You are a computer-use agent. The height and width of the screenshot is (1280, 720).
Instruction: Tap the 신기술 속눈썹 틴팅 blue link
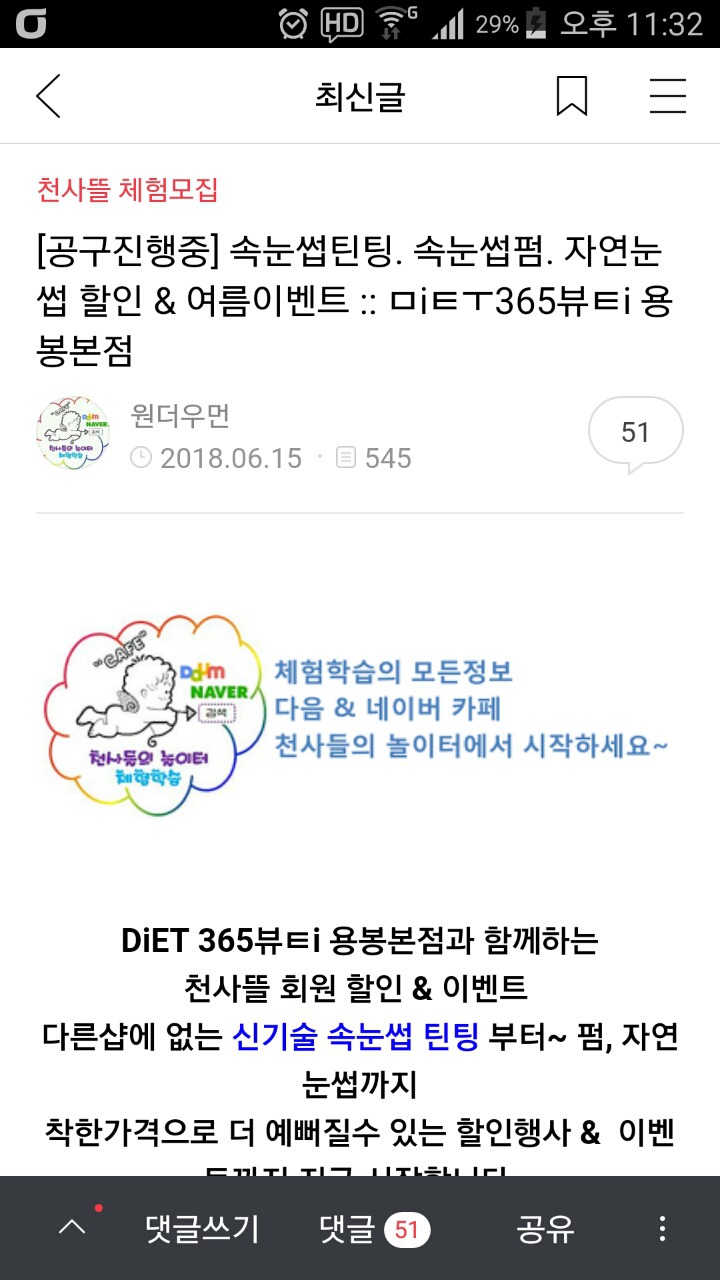(x=355, y=1037)
